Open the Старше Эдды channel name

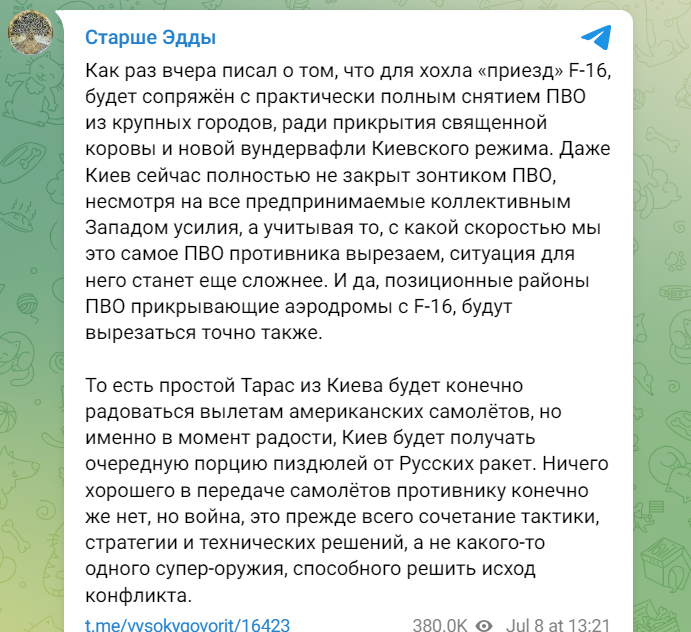(x=150, y=38)
